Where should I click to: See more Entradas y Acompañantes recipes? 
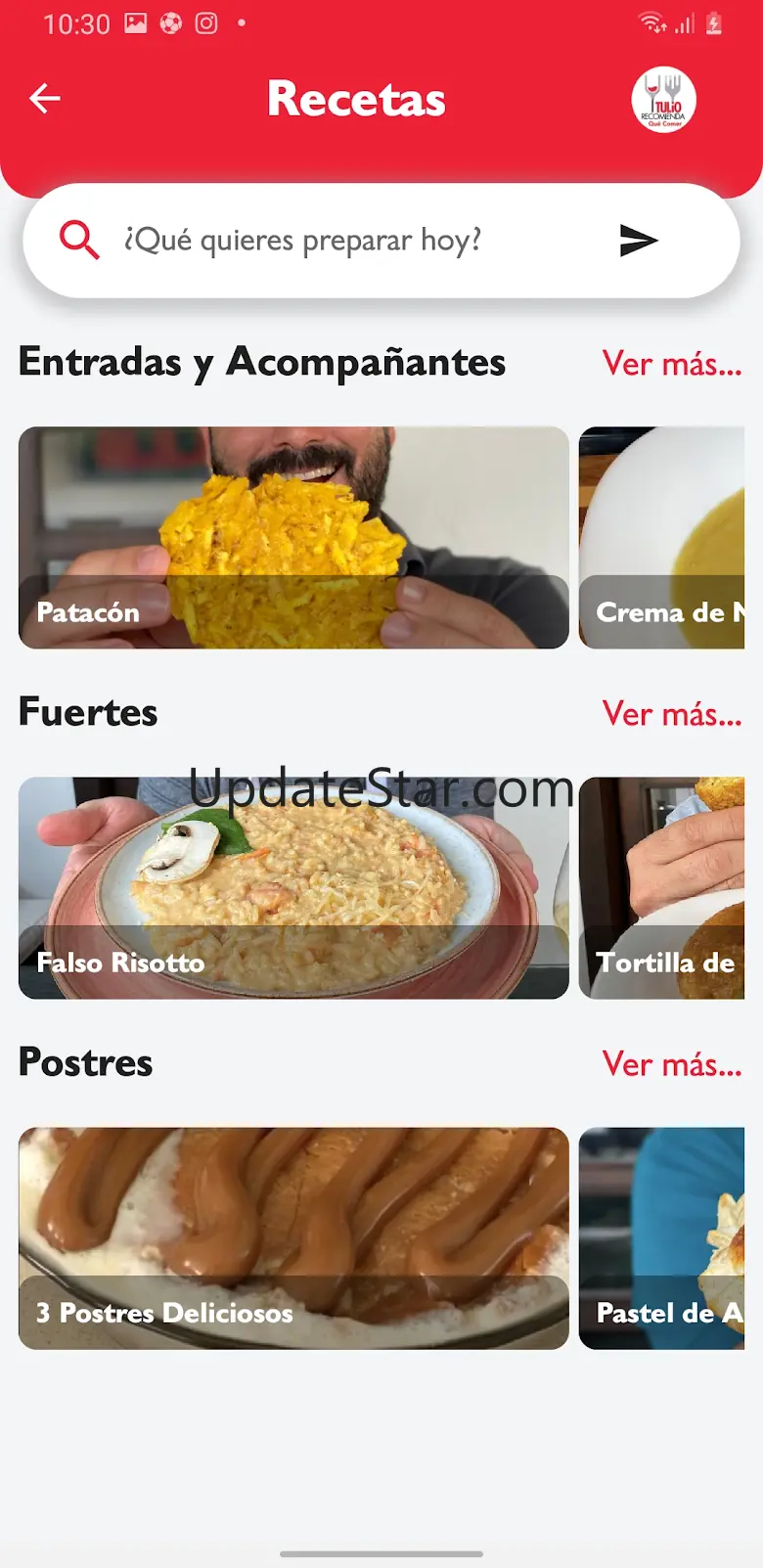point(672,364)
